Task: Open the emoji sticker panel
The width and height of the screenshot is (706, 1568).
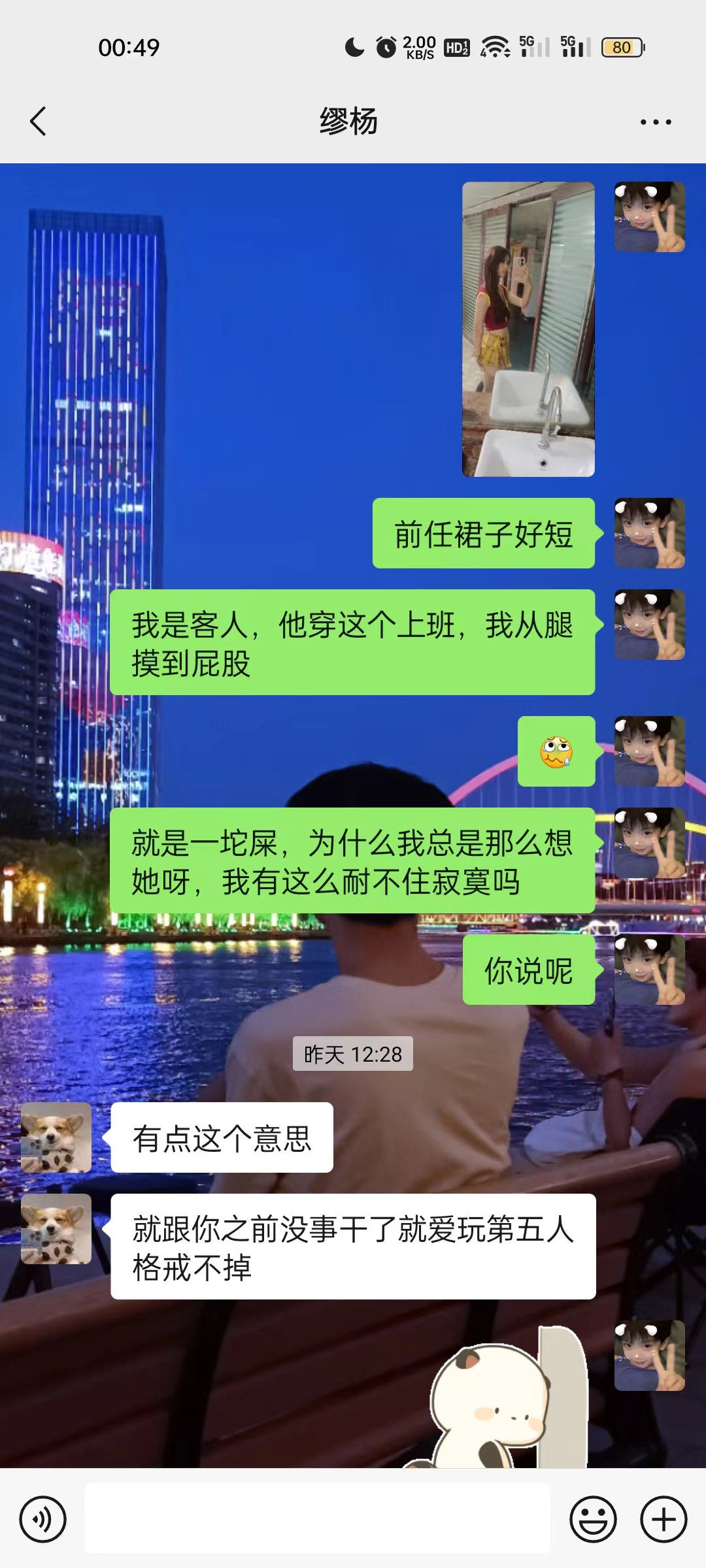Action: pos(593,1519)
